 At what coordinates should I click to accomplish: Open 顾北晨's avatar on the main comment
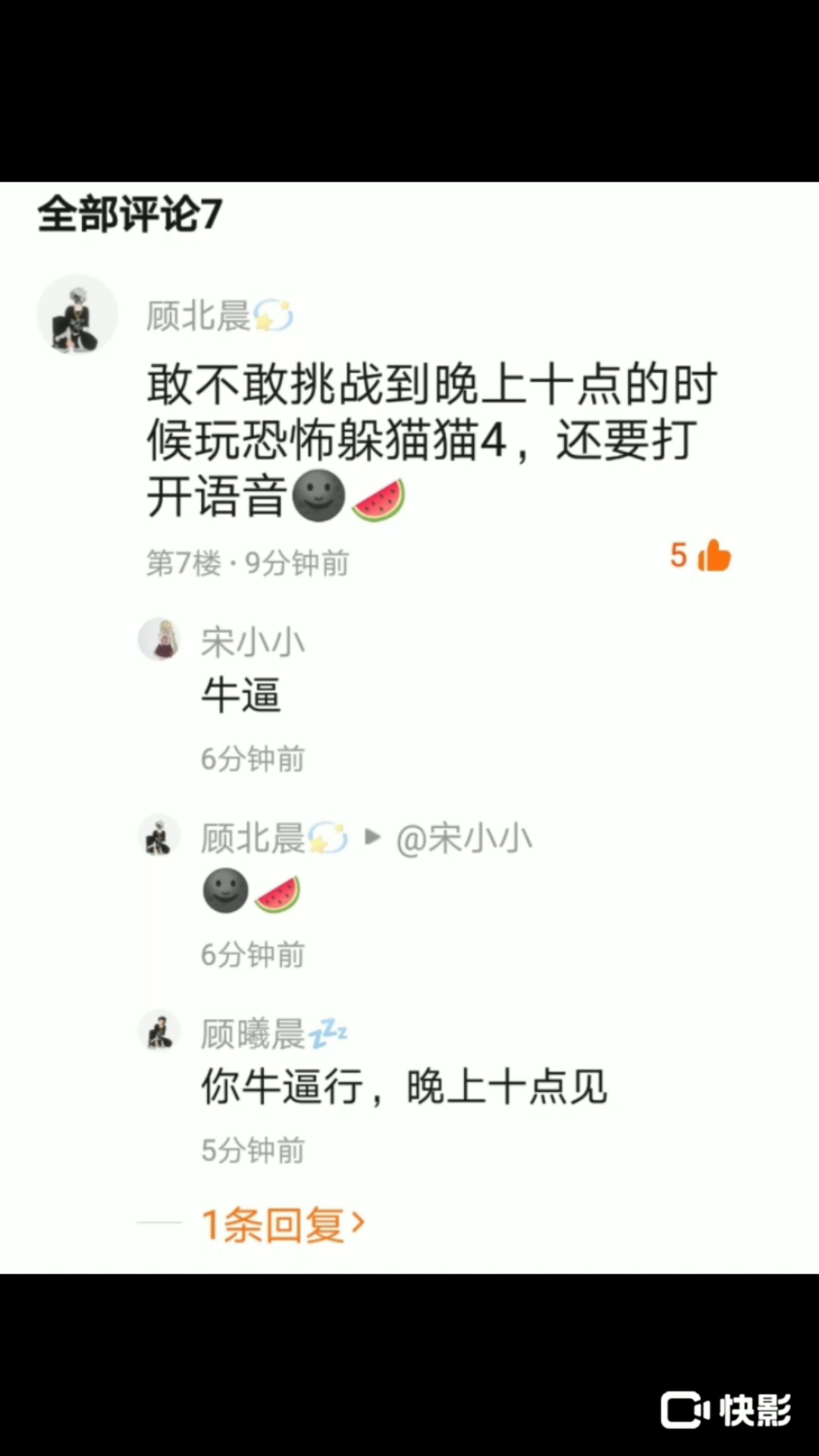click(x=77, y=314)
